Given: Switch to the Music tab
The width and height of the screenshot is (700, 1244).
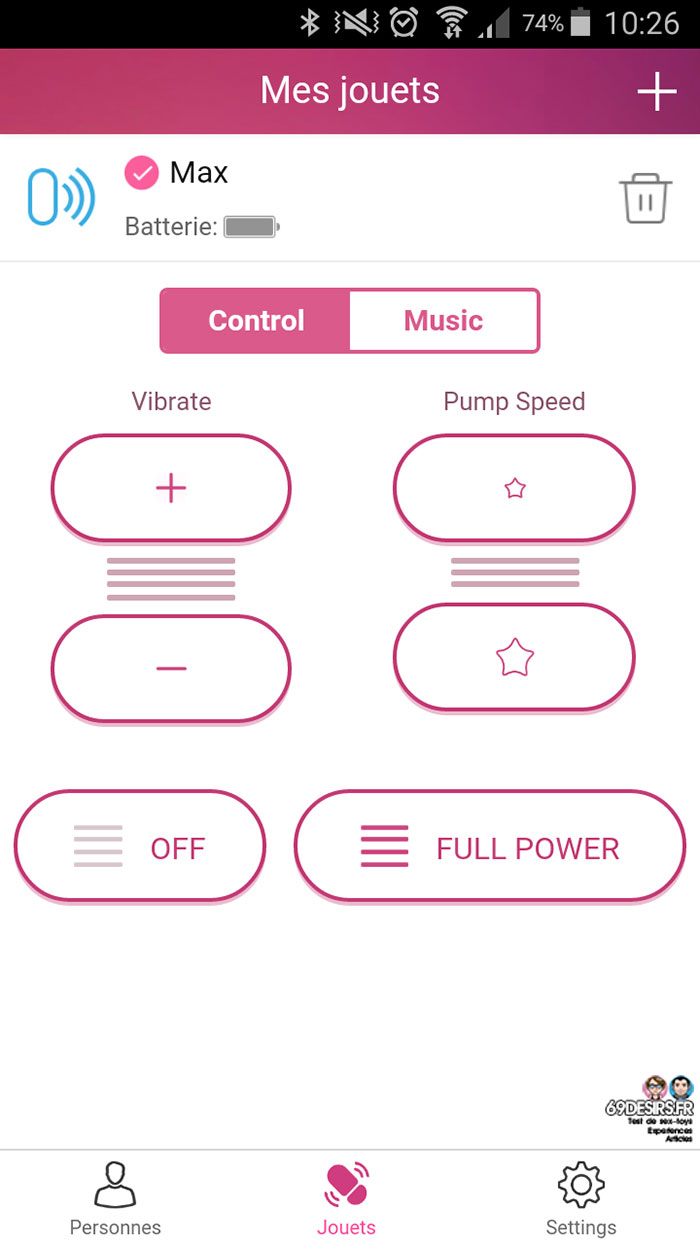Looking at the screenshot, I should [x=443, y=321].
